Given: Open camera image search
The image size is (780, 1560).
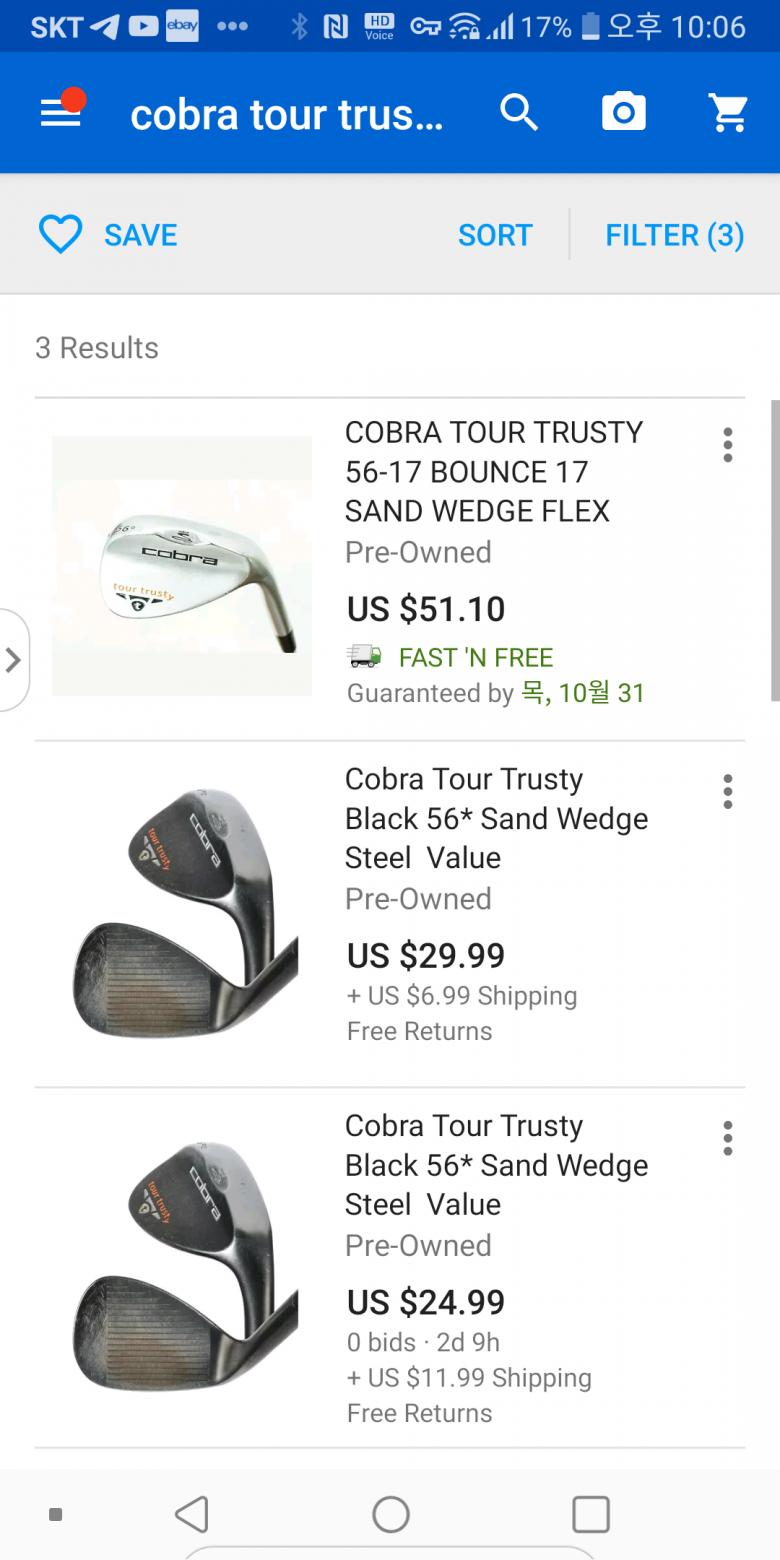Looking at the screenshot, I should pos(624,113).
